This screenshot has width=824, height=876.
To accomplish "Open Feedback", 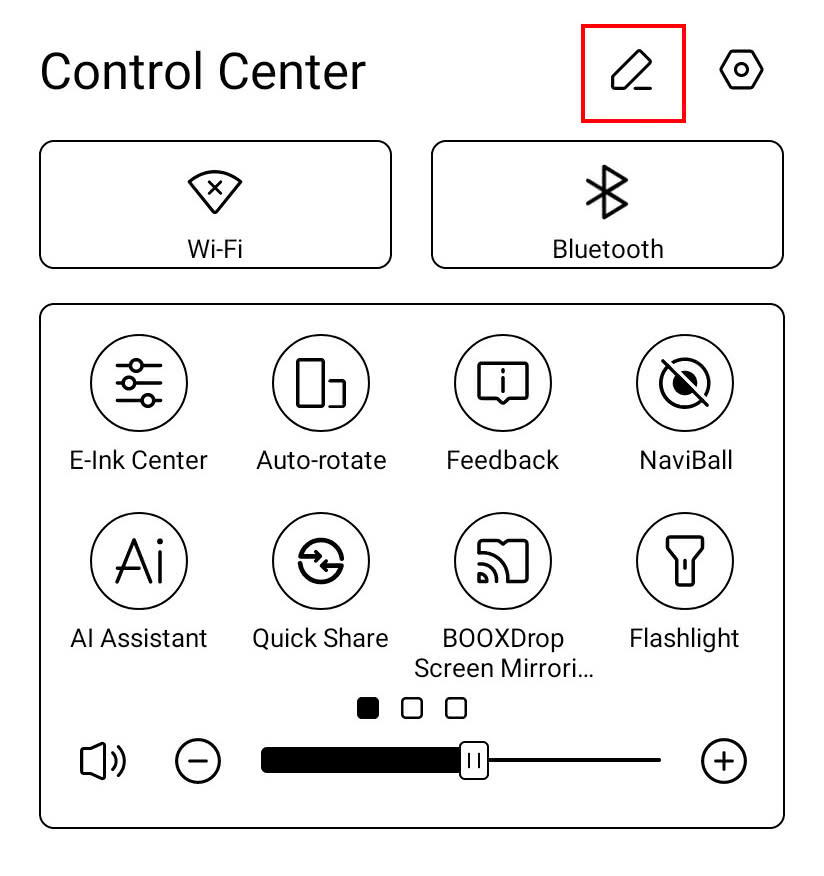I will click(x=503, y=383).
